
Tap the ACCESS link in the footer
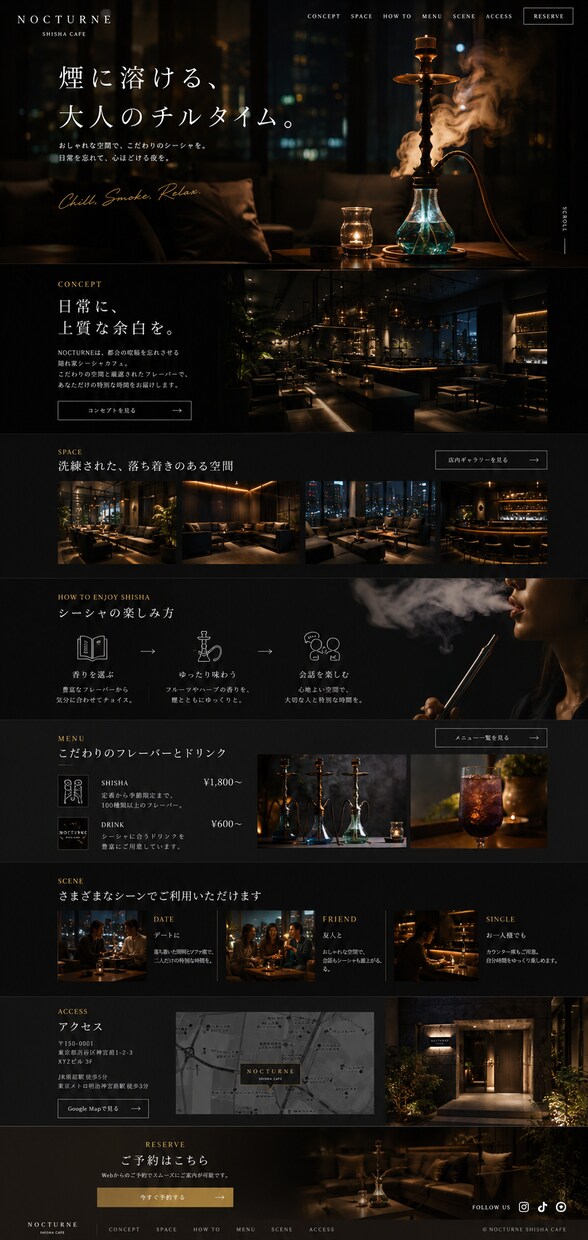tap(321, 1229)
